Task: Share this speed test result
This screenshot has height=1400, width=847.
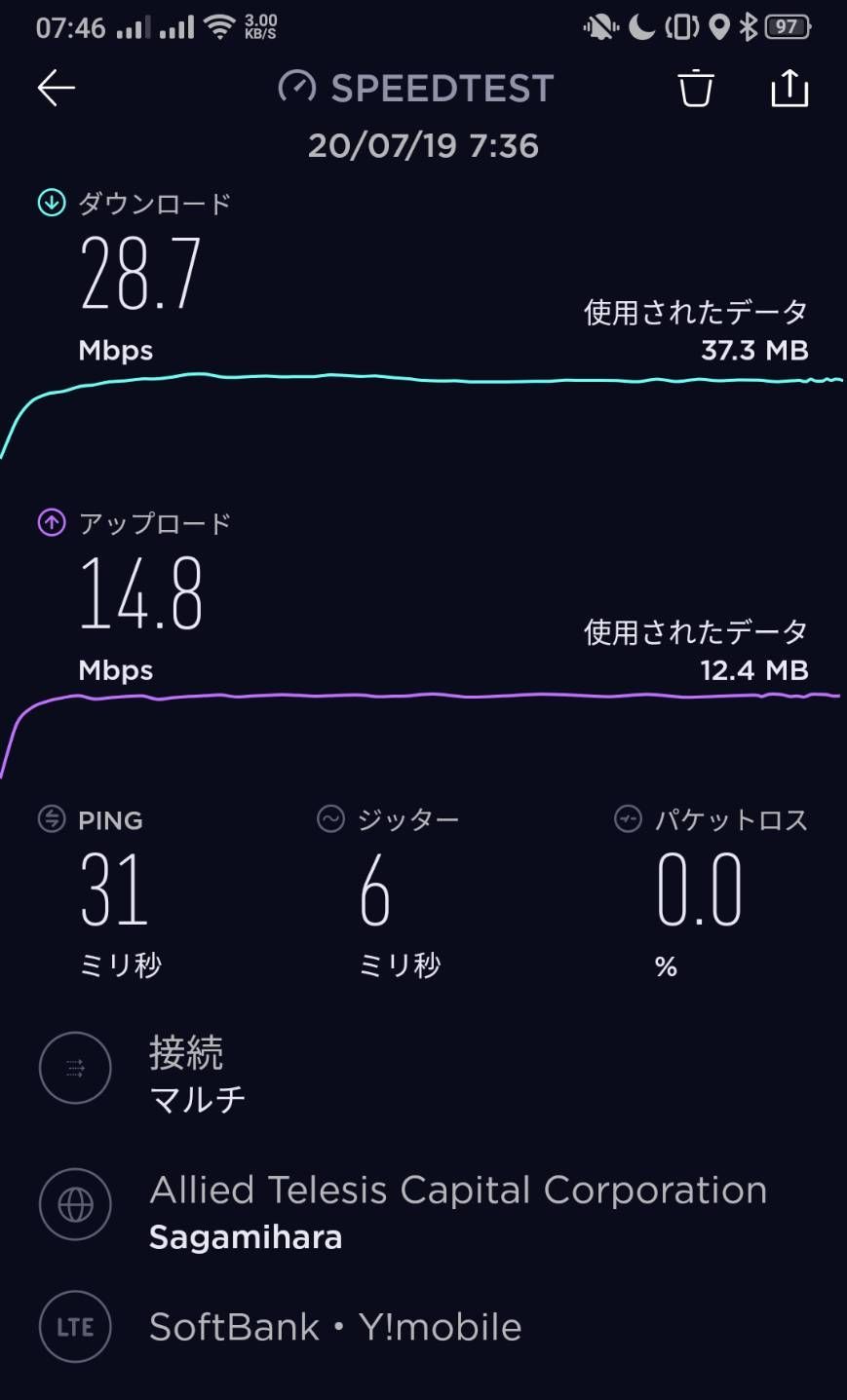Action: (789, 89)
